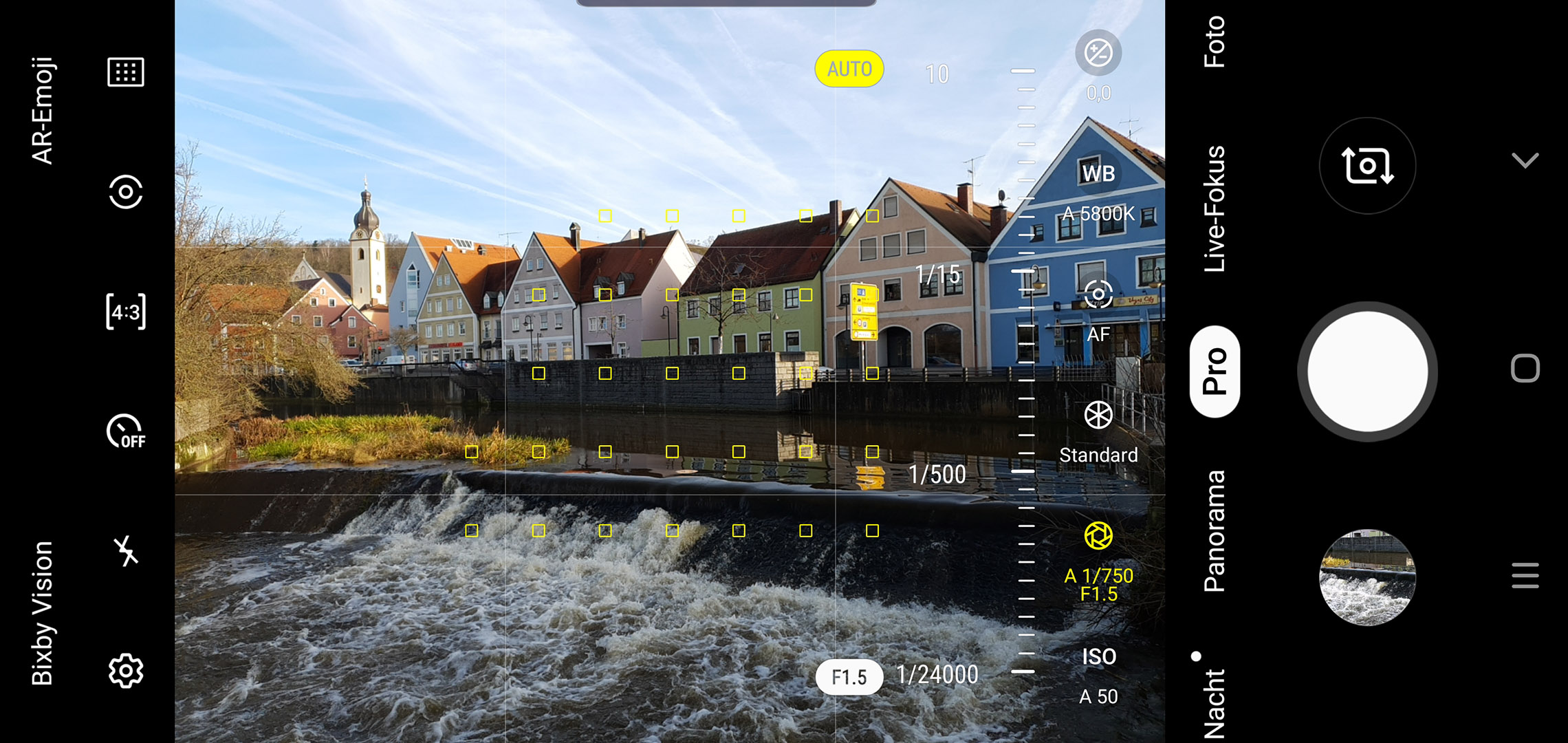The image size is (1568, 743).
Task: Open the AF area grid option
Action: pos(126,72)
